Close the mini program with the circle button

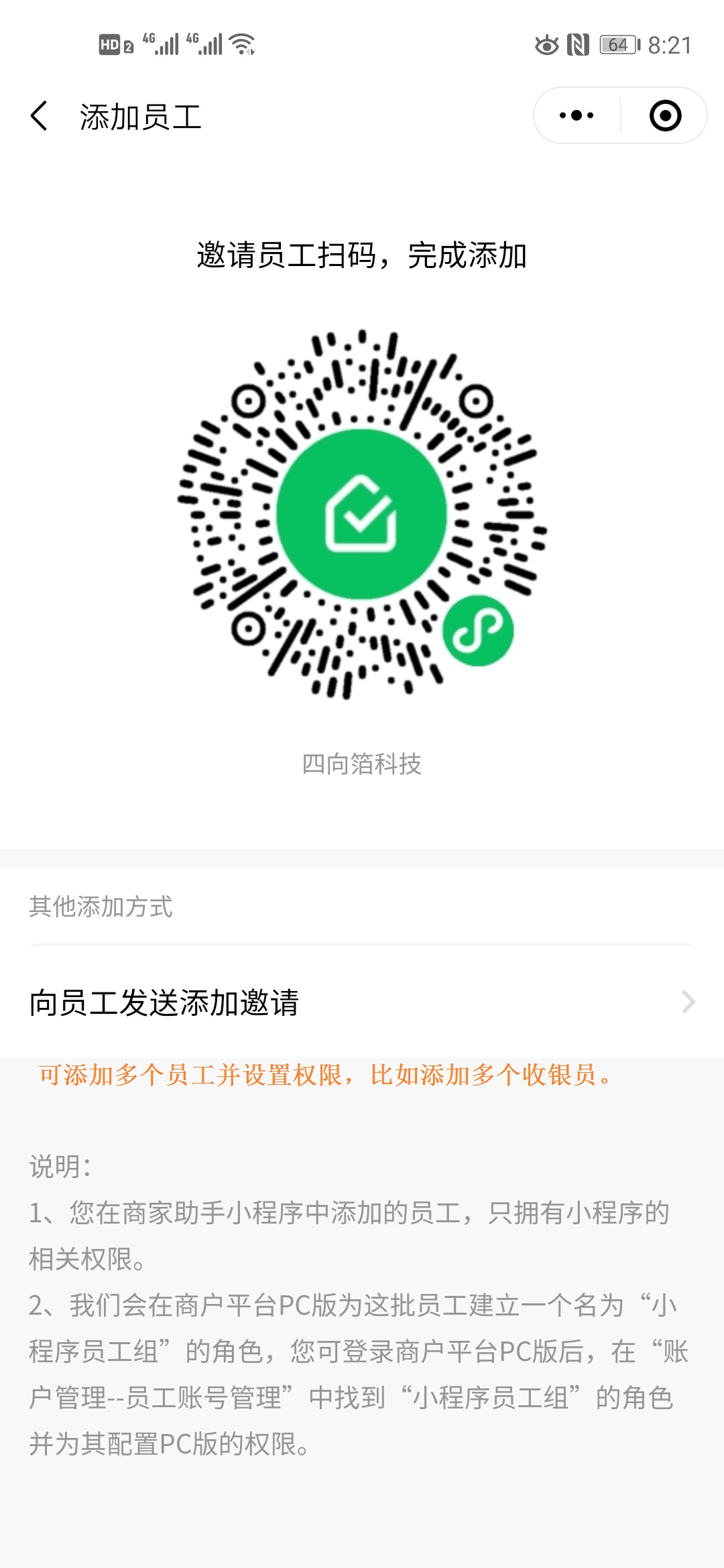(665, 116)
